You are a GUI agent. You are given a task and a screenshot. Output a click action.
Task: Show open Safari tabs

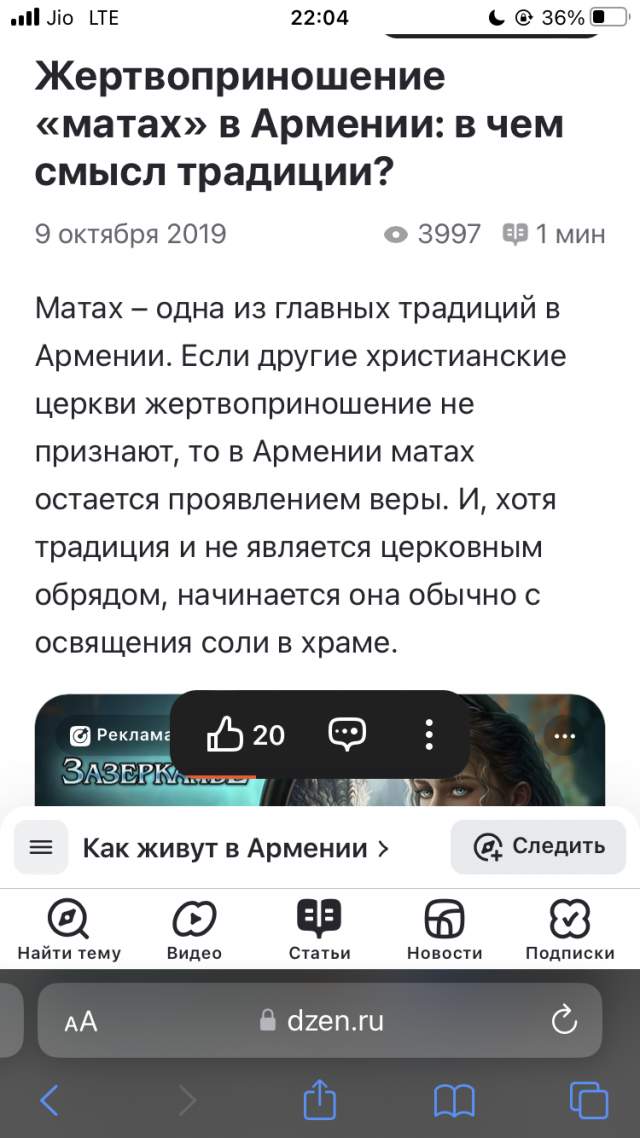point(588,1101)
